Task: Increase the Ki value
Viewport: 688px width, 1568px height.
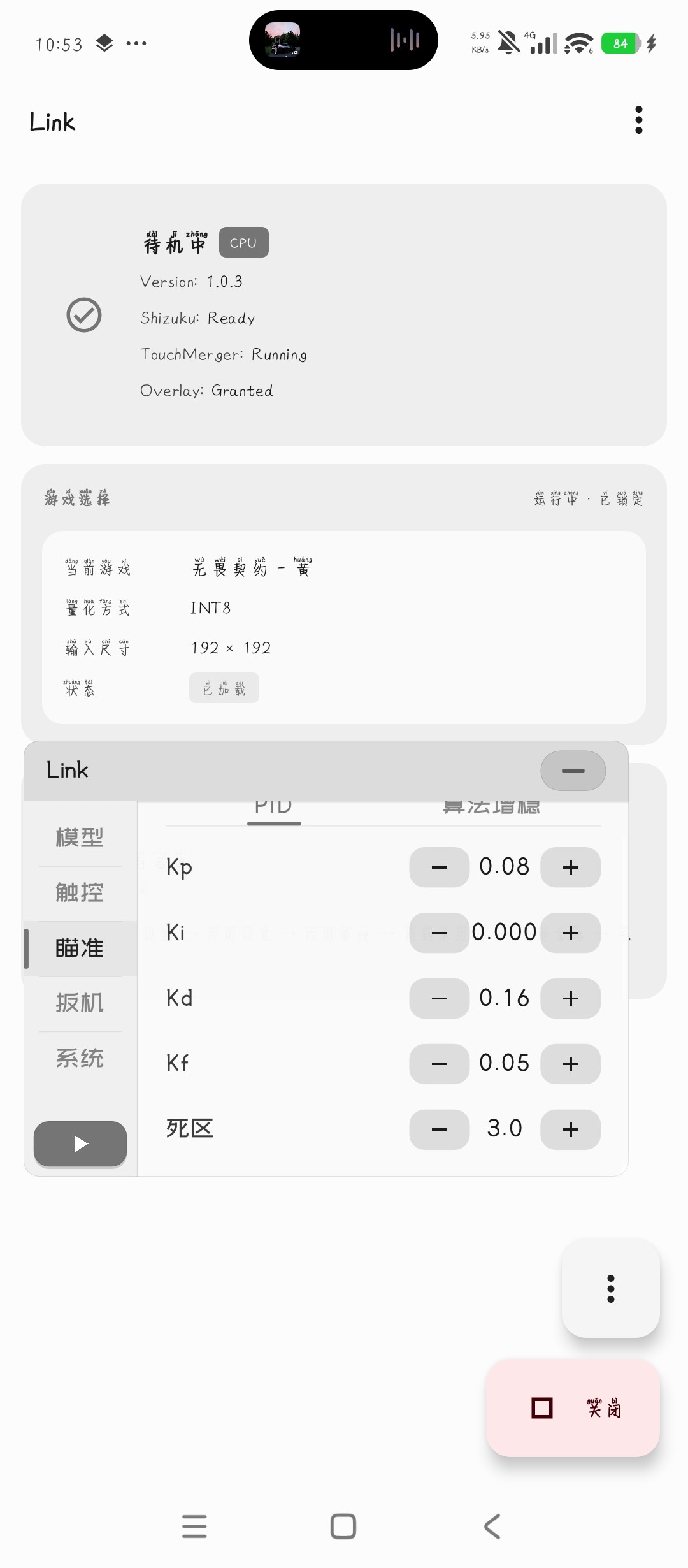Action: (570, 933)
